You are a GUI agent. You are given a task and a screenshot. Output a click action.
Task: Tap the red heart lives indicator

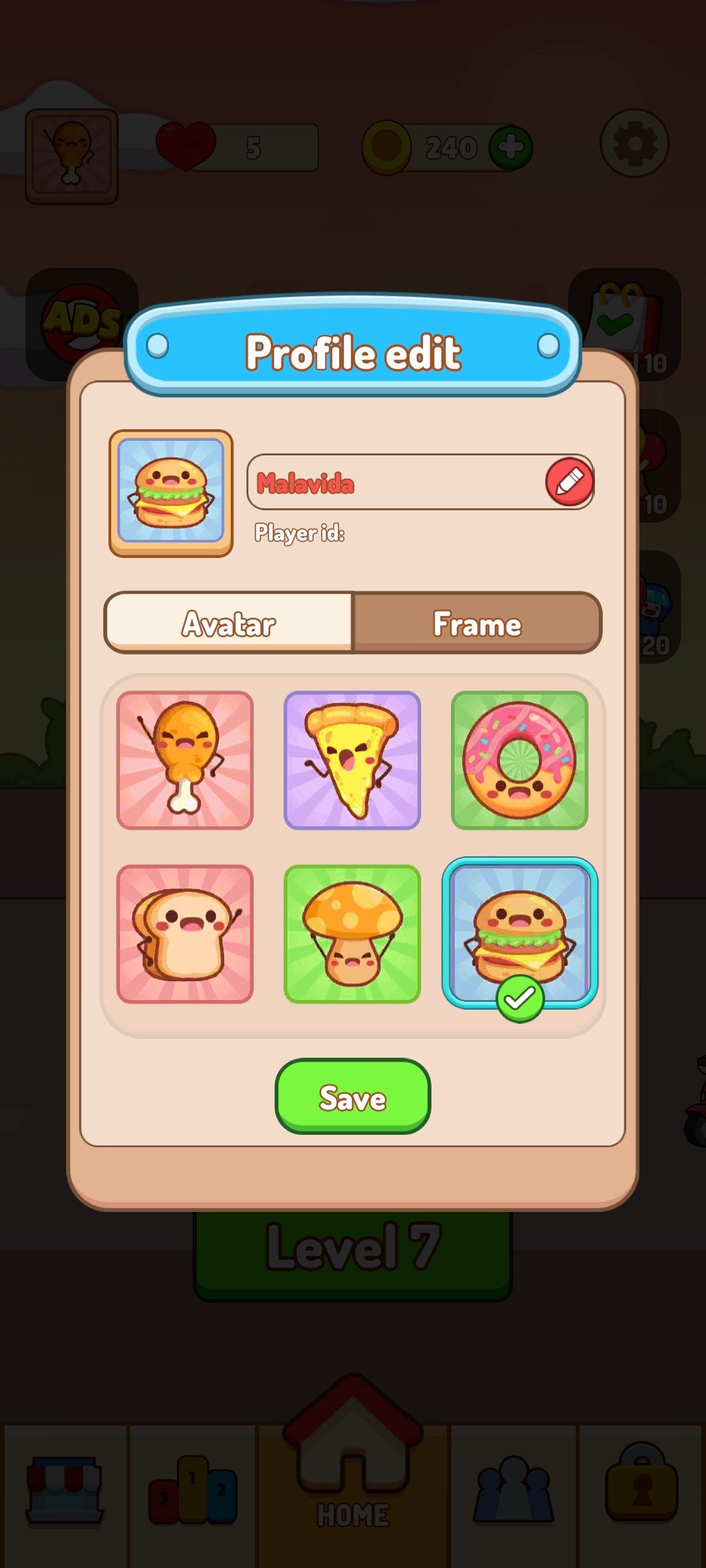tap(186, 145)
